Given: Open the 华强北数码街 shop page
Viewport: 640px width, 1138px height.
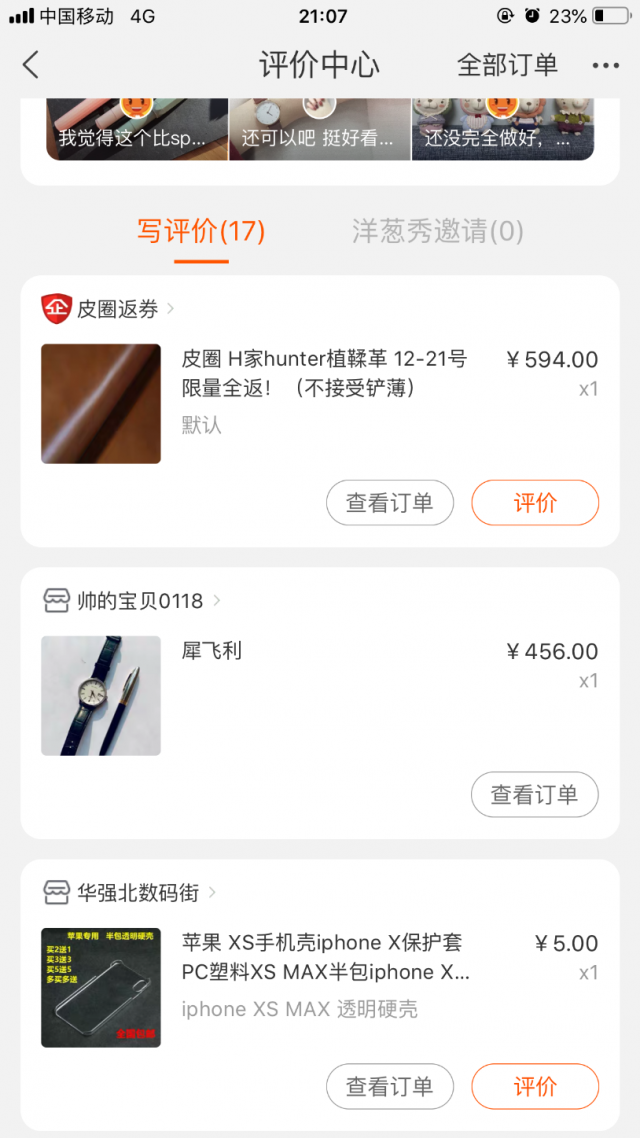Looking at the screenshot, I should pos(129,893).
